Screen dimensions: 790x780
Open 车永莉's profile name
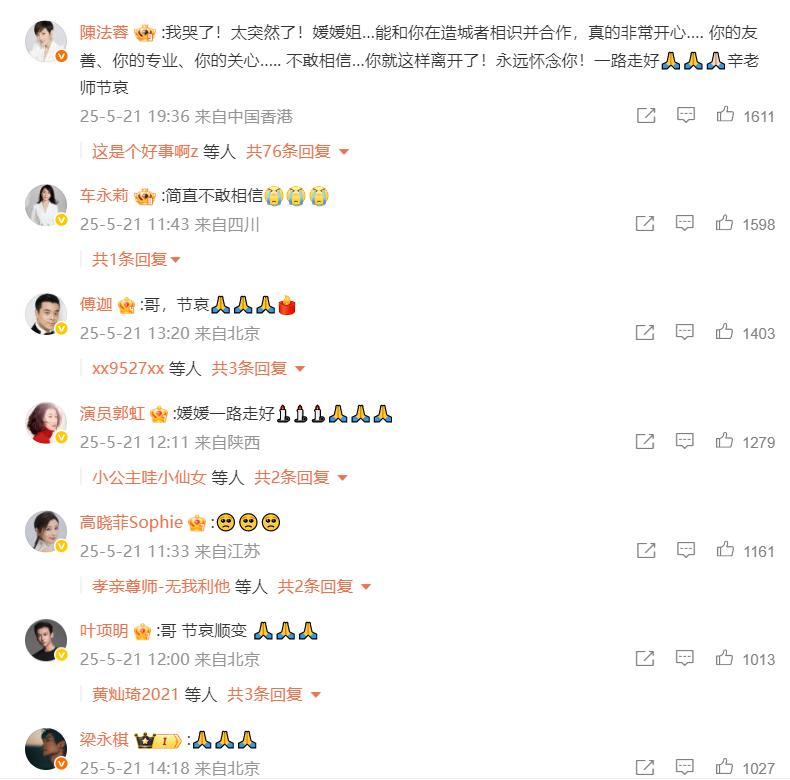(104, 195)
